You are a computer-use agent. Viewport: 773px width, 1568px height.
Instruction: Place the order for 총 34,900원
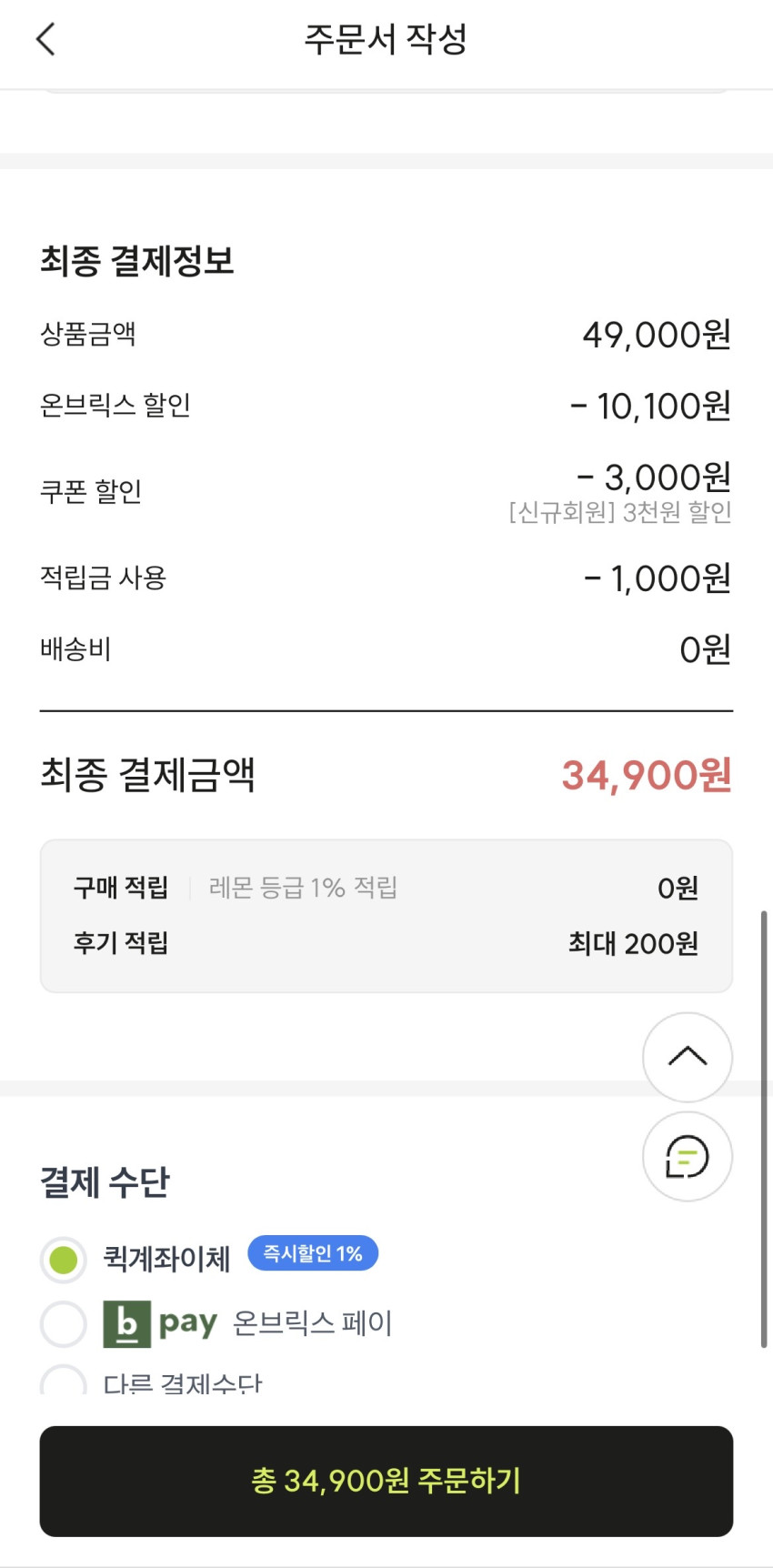(386, 1481)
